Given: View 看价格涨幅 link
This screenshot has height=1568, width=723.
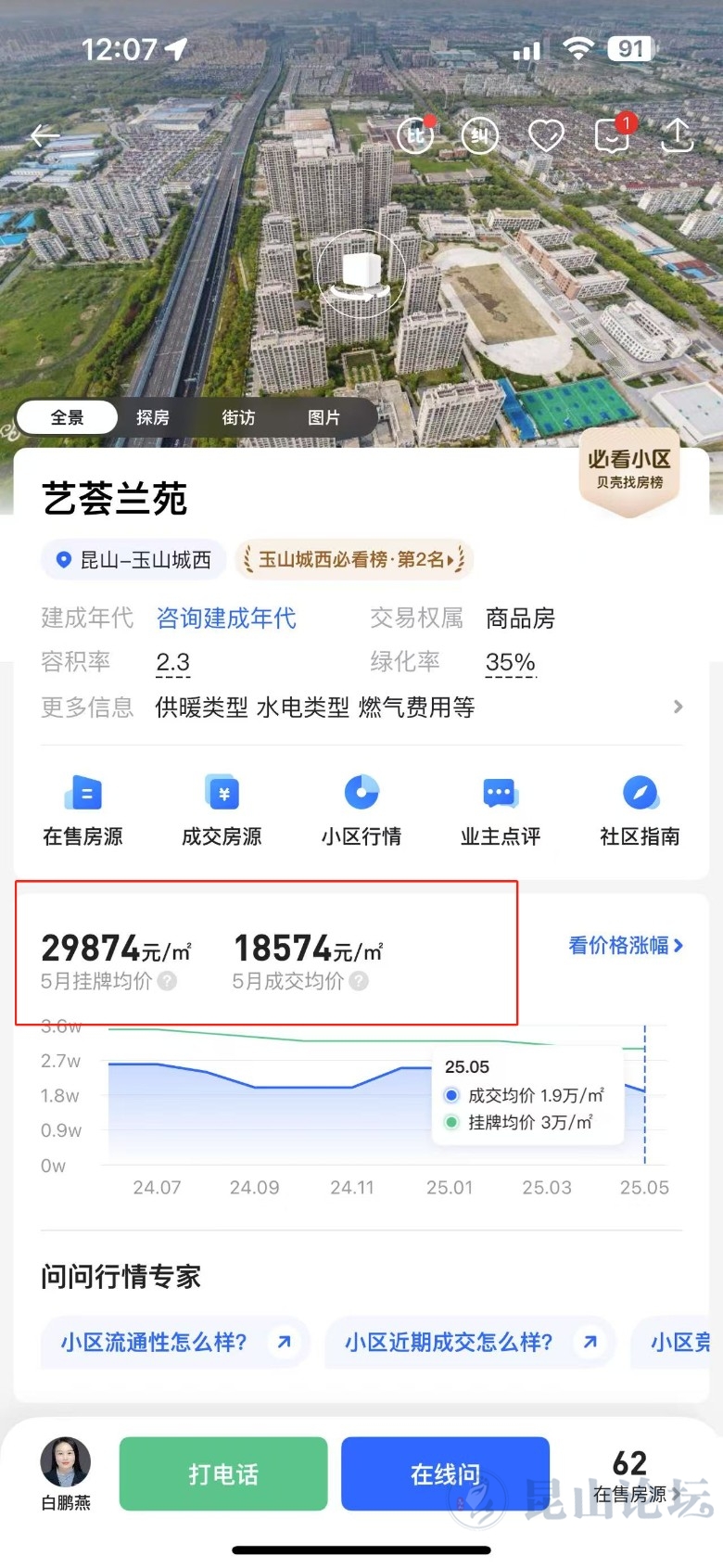Looking at the screenshot, I should point(626,945).
